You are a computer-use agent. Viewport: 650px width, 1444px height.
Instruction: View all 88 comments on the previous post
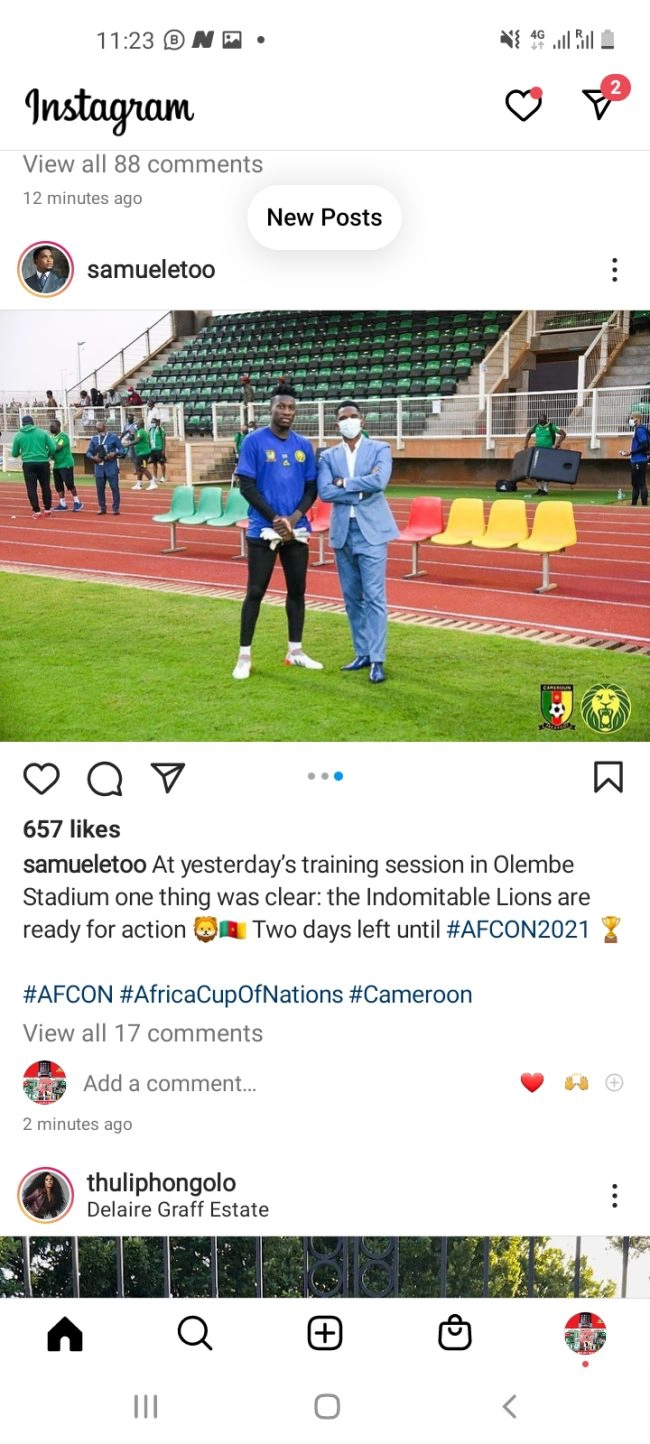click(143, 164)
